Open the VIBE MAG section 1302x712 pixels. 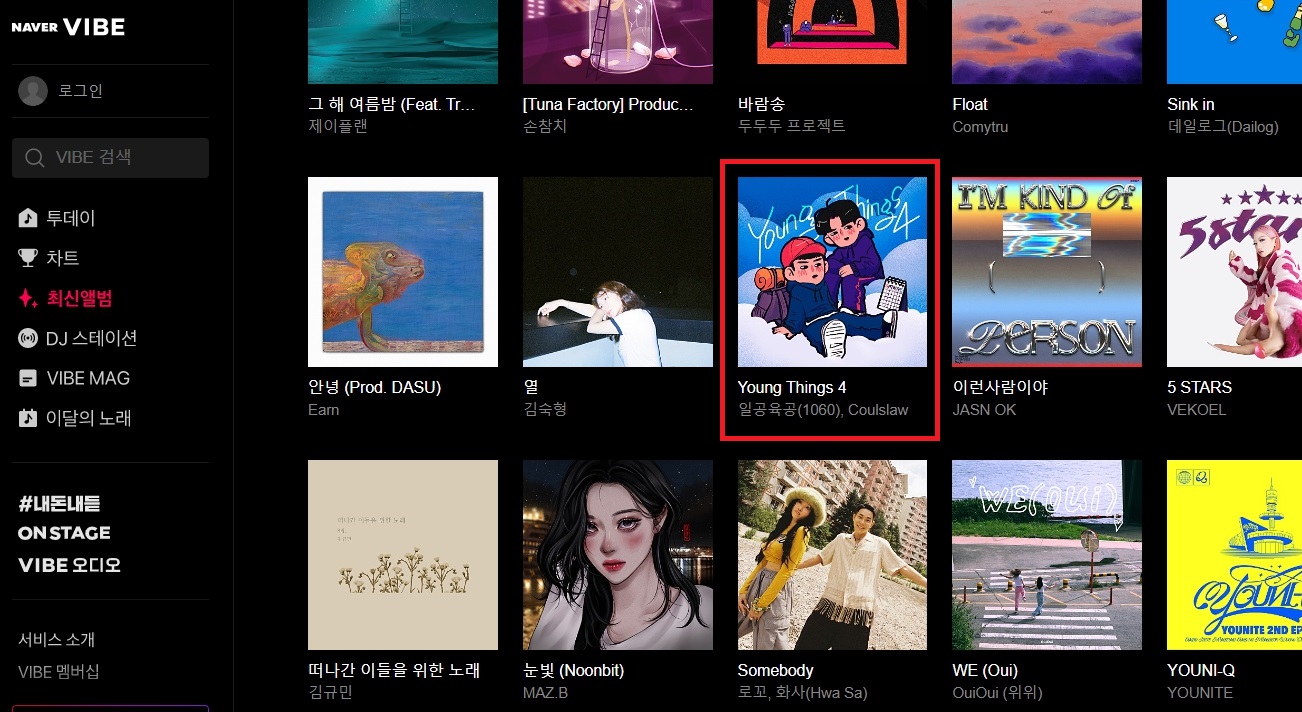pyautogui.click(x=87, y=378)
